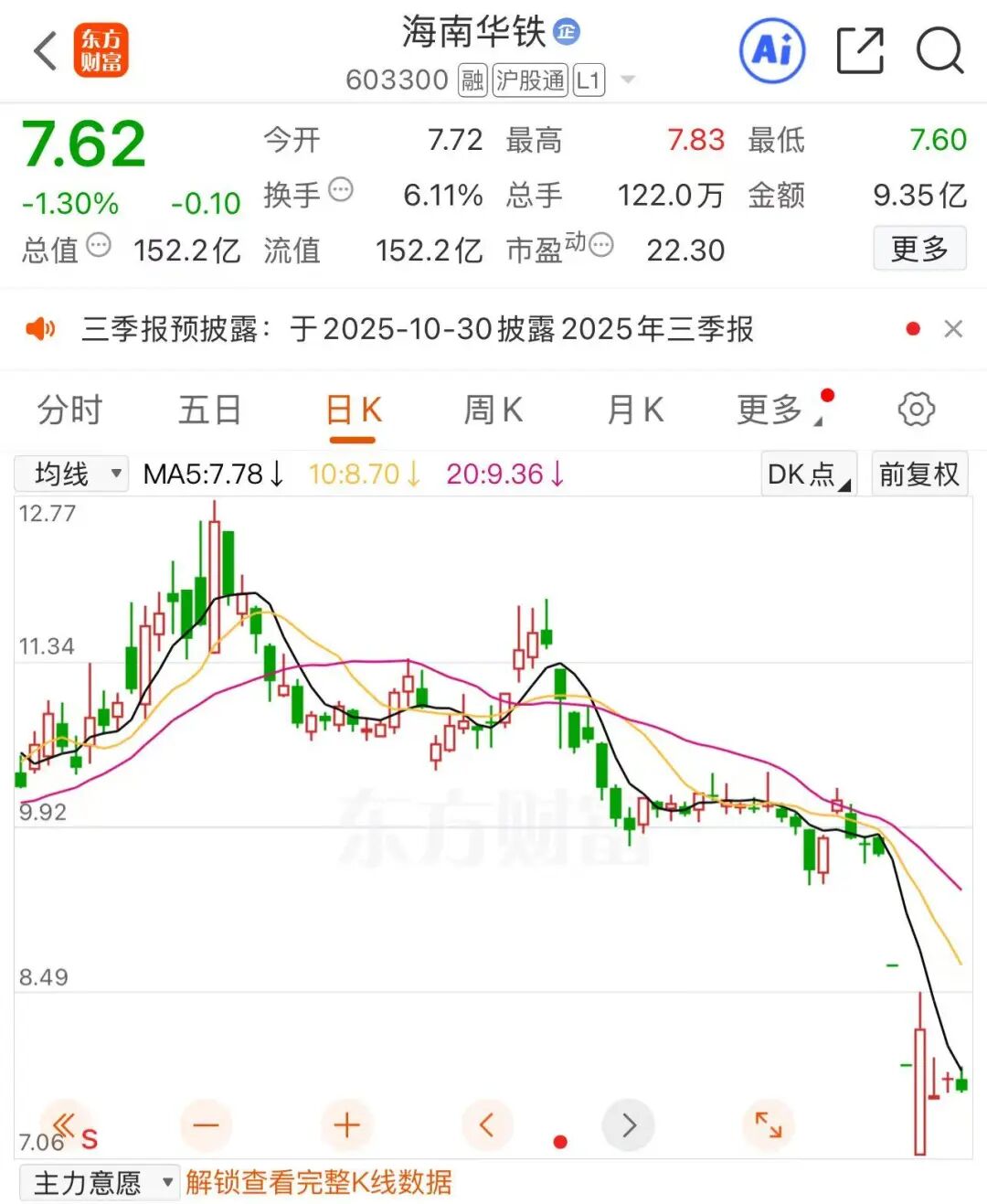987x1204 pixels.
Task: Open the 更多 chart period menu
Action: click(x=770, y=410)
